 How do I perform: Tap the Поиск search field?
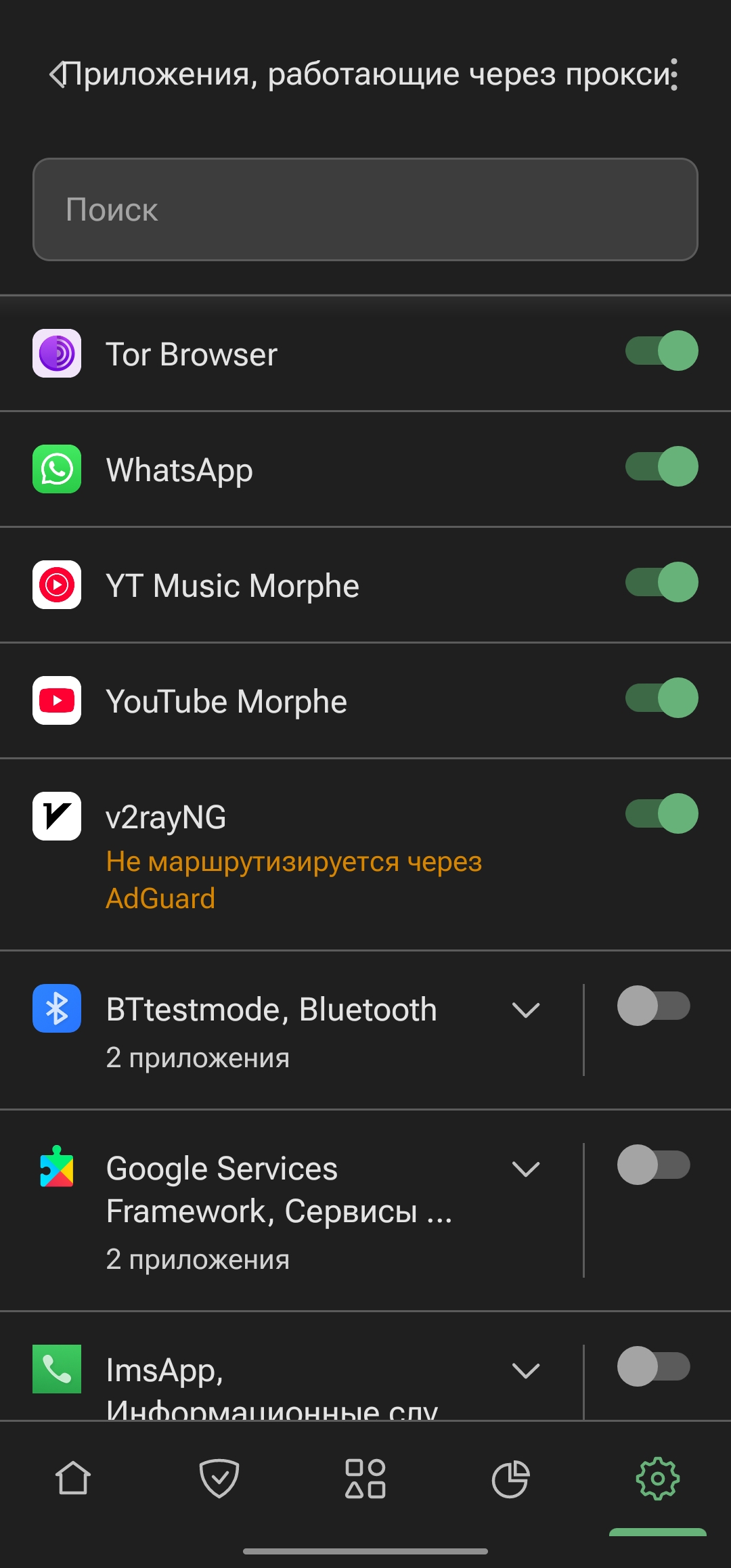coord(365,210)
